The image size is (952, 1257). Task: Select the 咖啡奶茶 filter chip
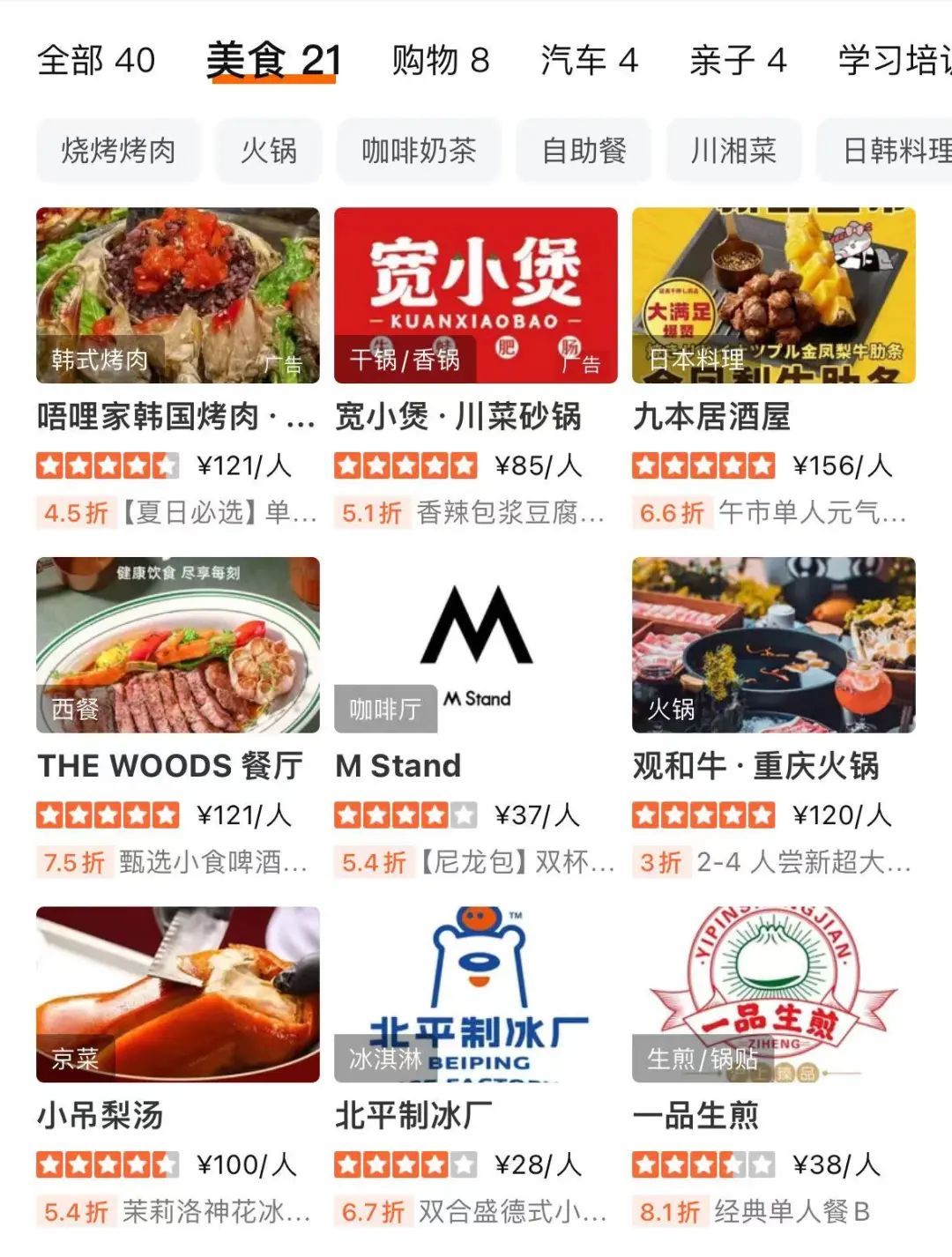coord(419,151)
